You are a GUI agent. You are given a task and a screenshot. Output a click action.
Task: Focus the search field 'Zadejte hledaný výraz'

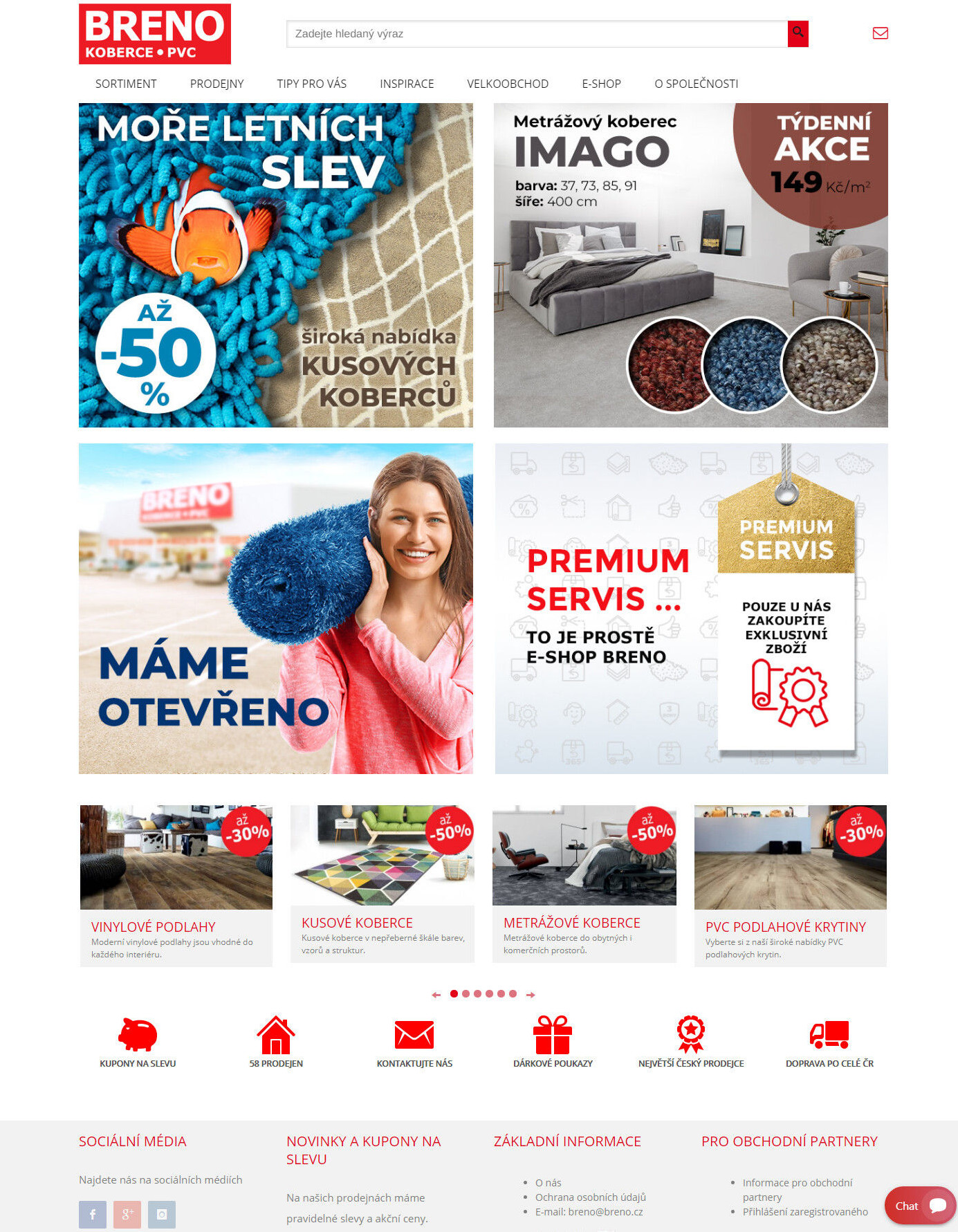536,33
